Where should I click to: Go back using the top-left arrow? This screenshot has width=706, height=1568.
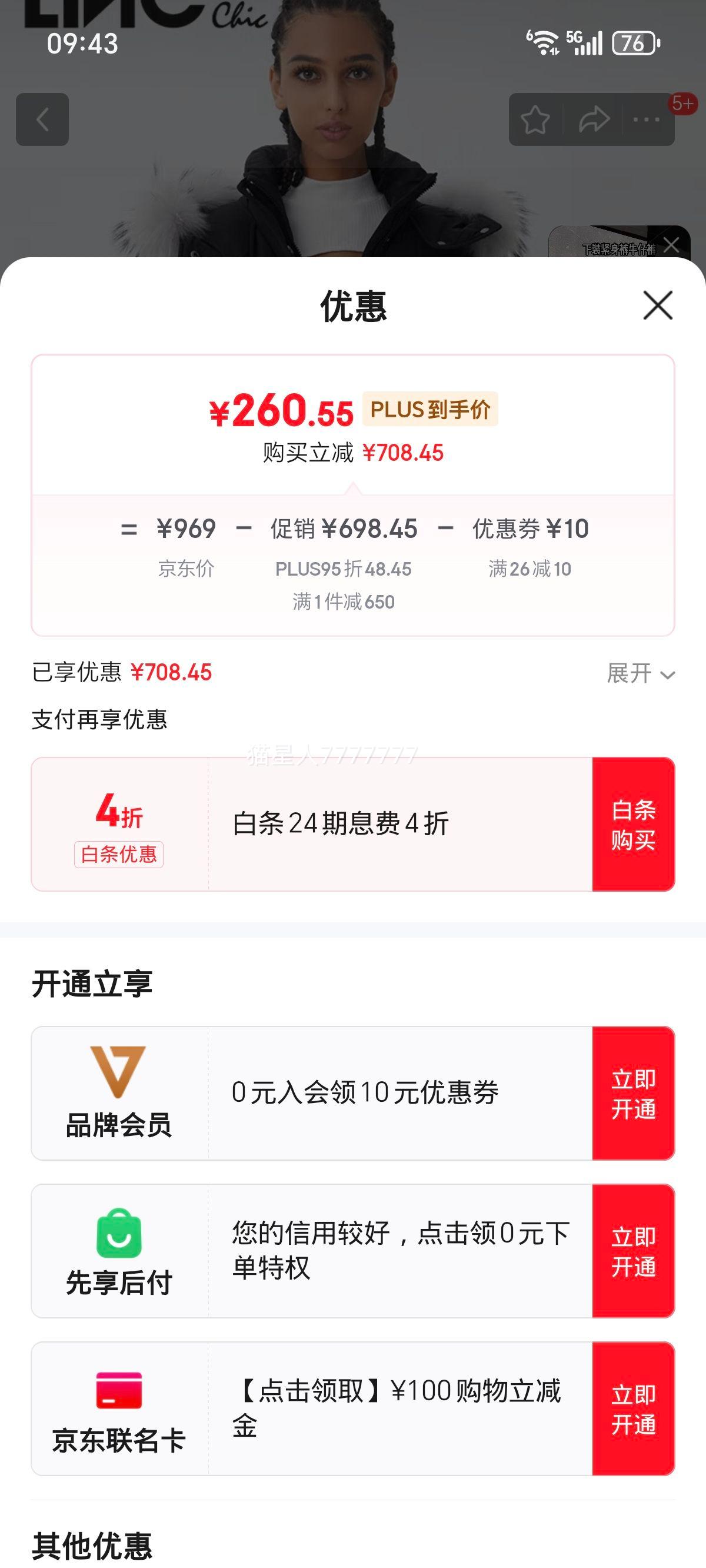coord(42,119)
